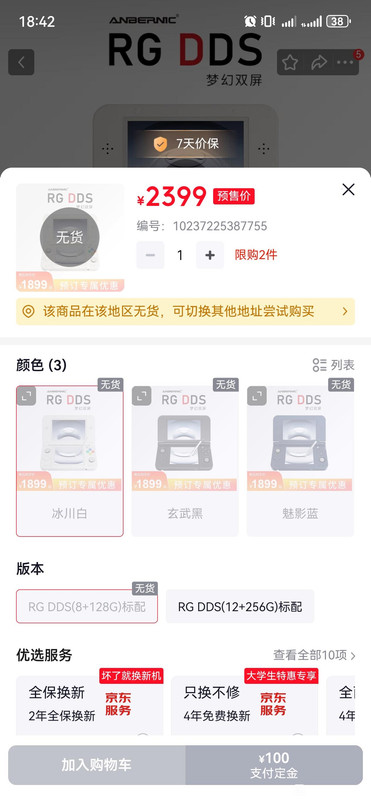Select the 冰川白 color option

[x=70, y=461]
